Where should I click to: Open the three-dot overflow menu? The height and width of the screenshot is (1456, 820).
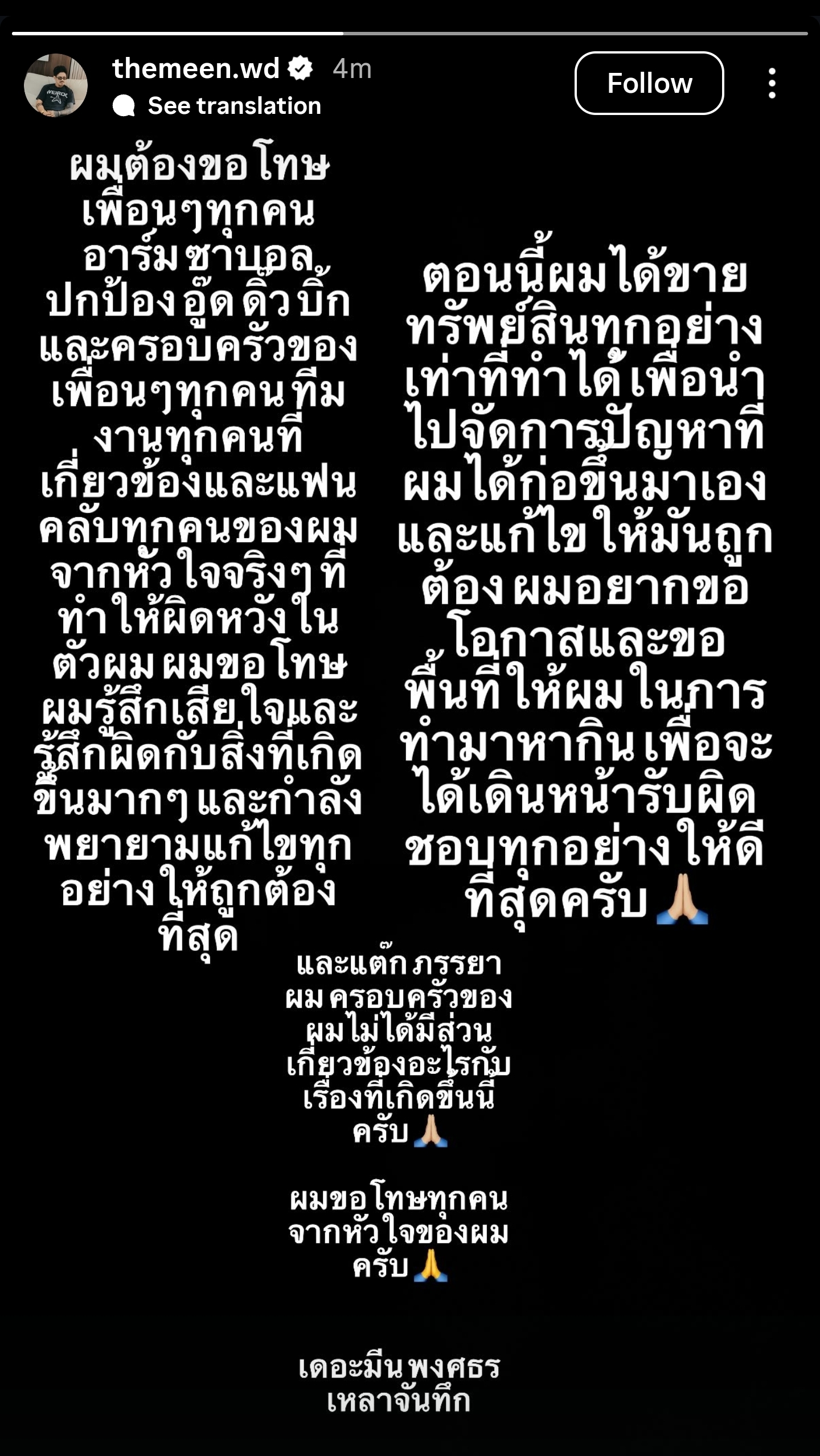pos(772,83)
